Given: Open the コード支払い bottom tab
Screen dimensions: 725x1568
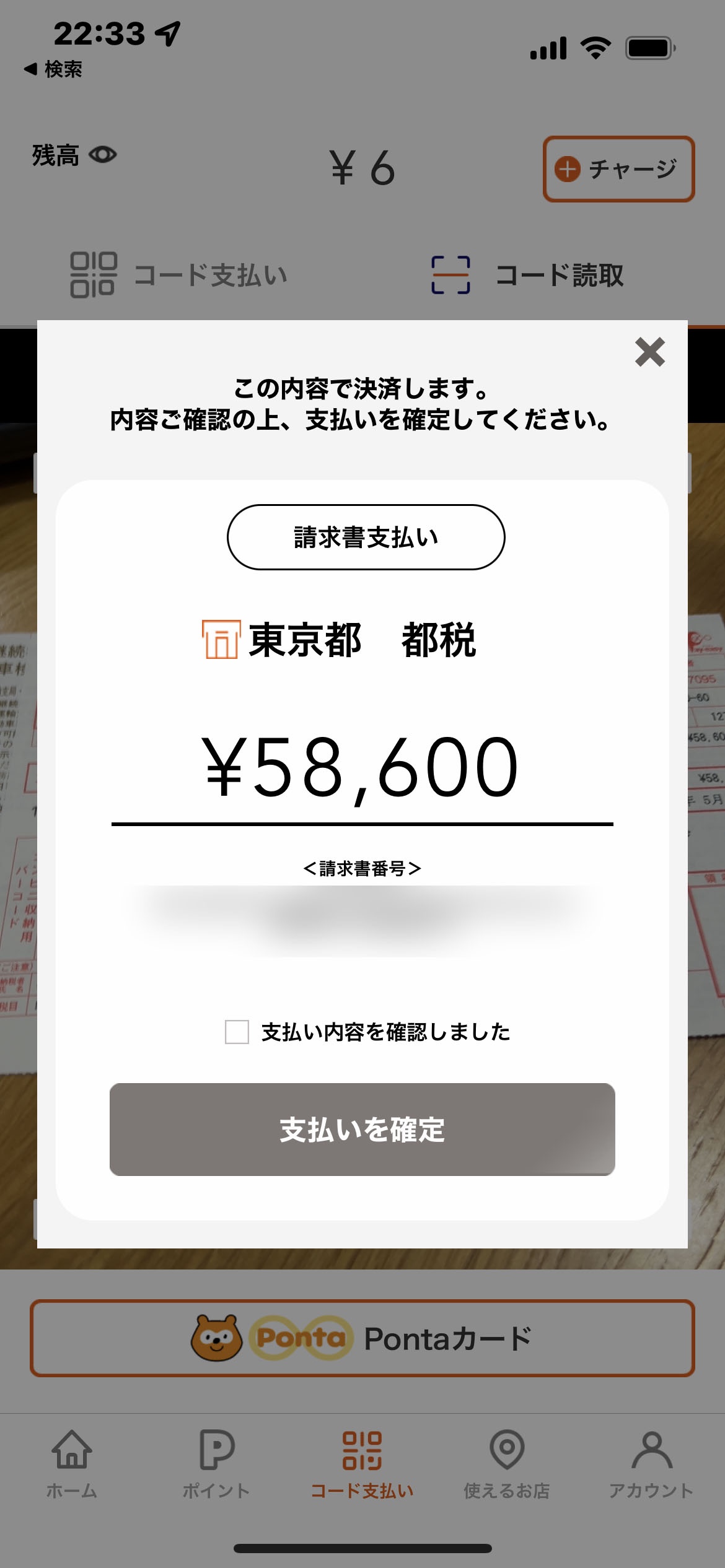Looking at the screenshot, I should click(362, 1464).
